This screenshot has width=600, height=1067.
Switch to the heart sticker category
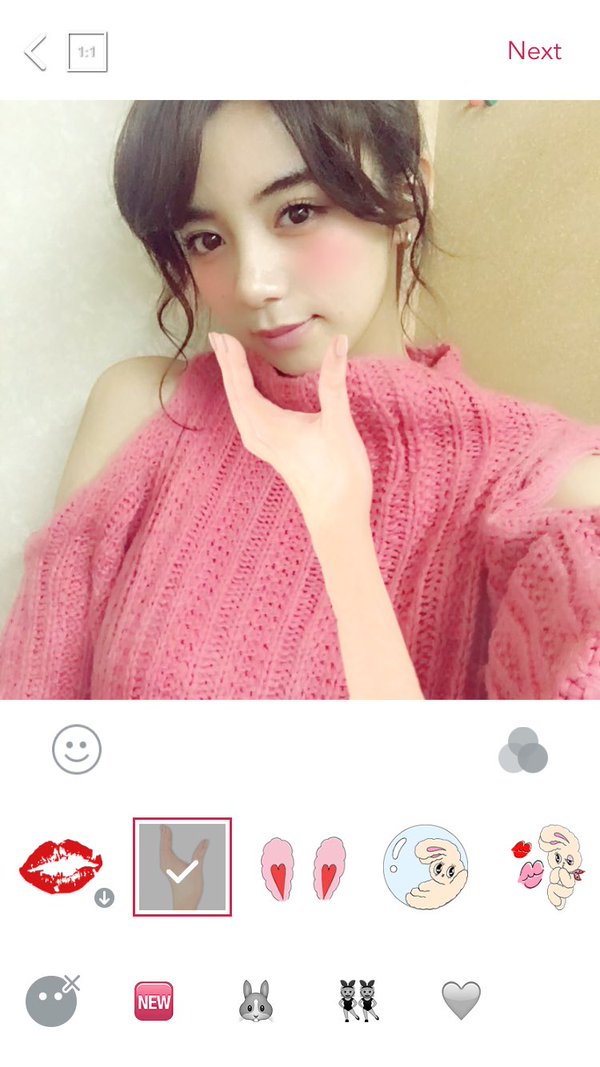(461, 1000)
